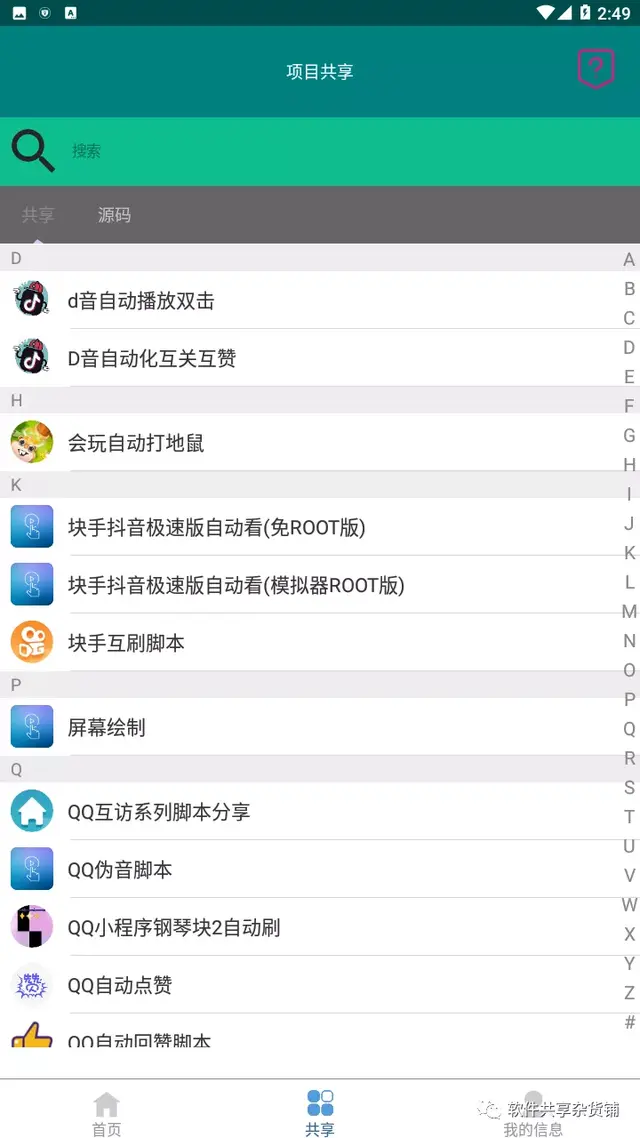
Task: Go to the 首页 home tab
Action: [107, 1113]
